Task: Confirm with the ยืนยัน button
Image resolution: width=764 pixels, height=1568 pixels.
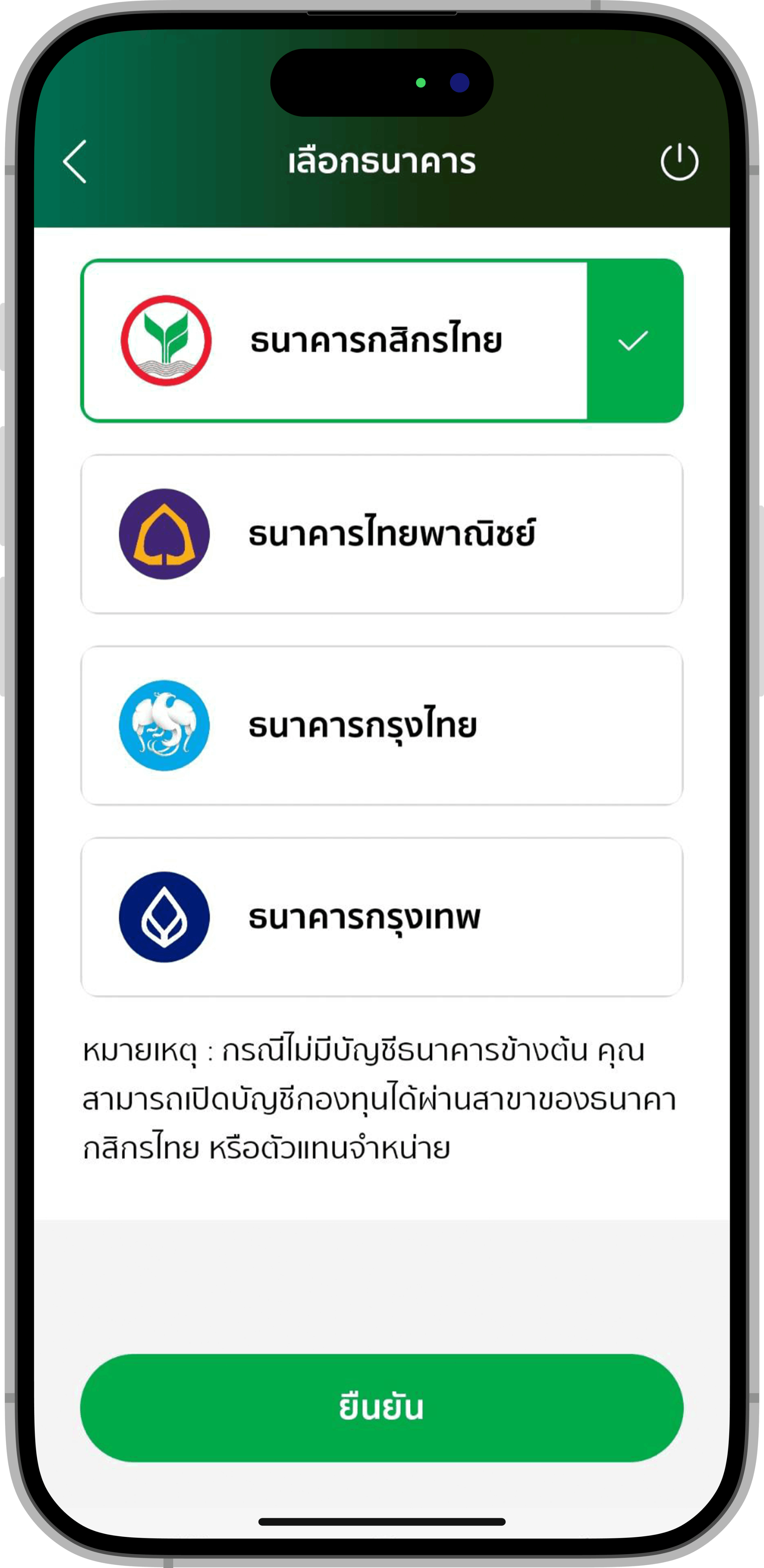Action: coord(382,1408)
